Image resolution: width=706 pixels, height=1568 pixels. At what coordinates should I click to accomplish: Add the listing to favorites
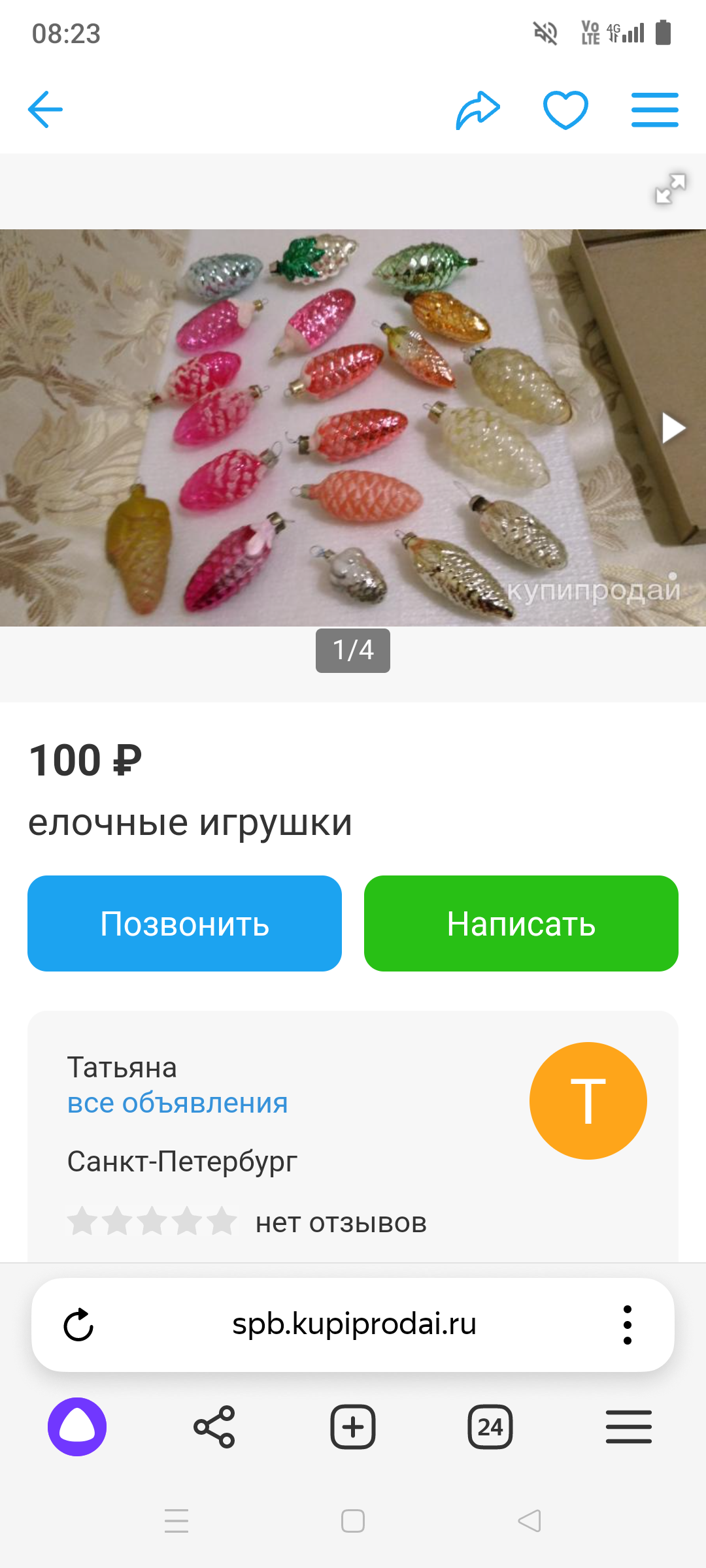point(565,110)
